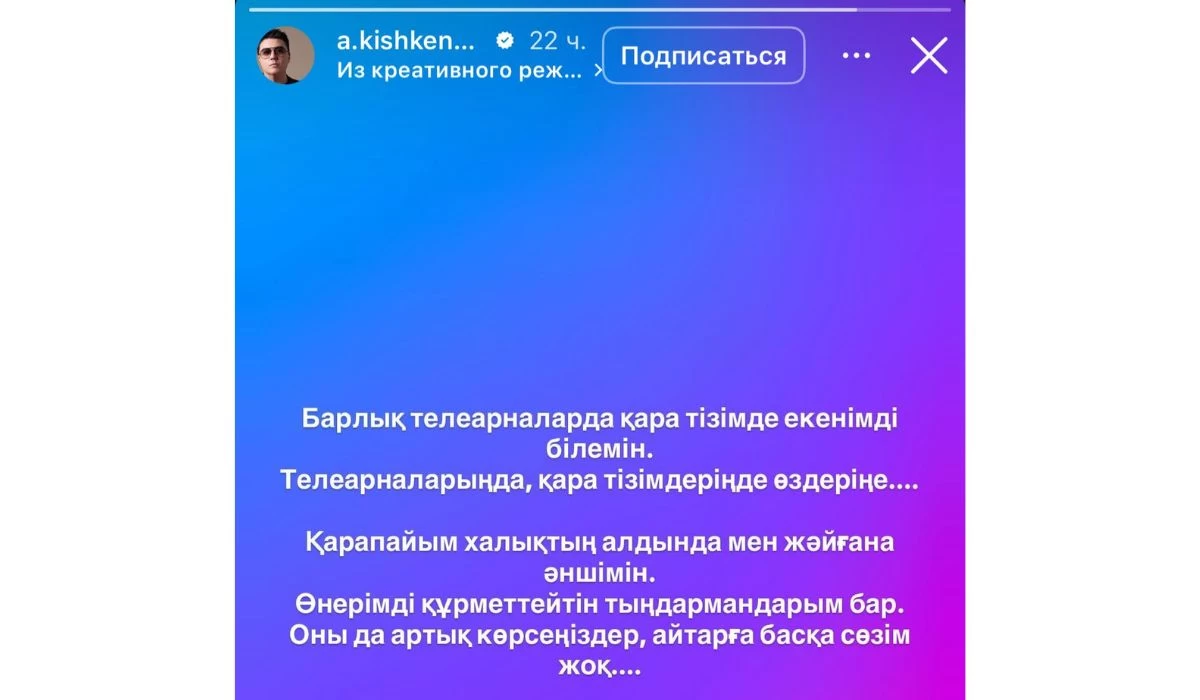This screenshot has width=1200, height=700.
Task: Open the three-dot overflow menu
Action: coord(856,56)
